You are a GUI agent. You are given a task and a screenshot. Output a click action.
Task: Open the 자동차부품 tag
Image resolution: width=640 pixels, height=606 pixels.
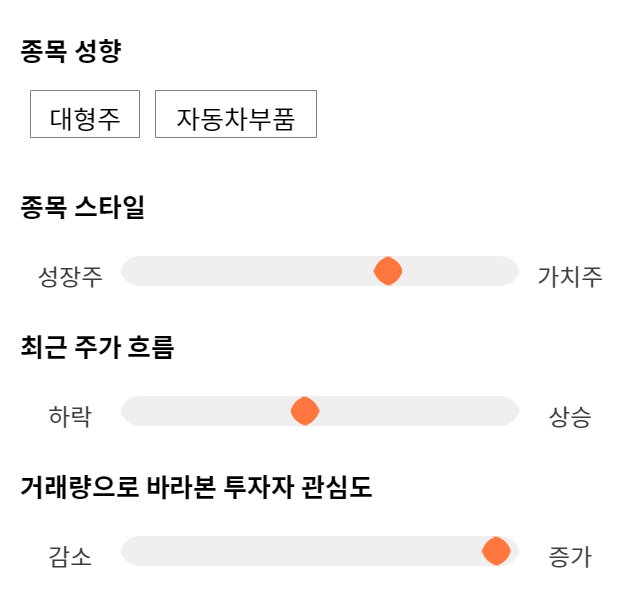236,114
